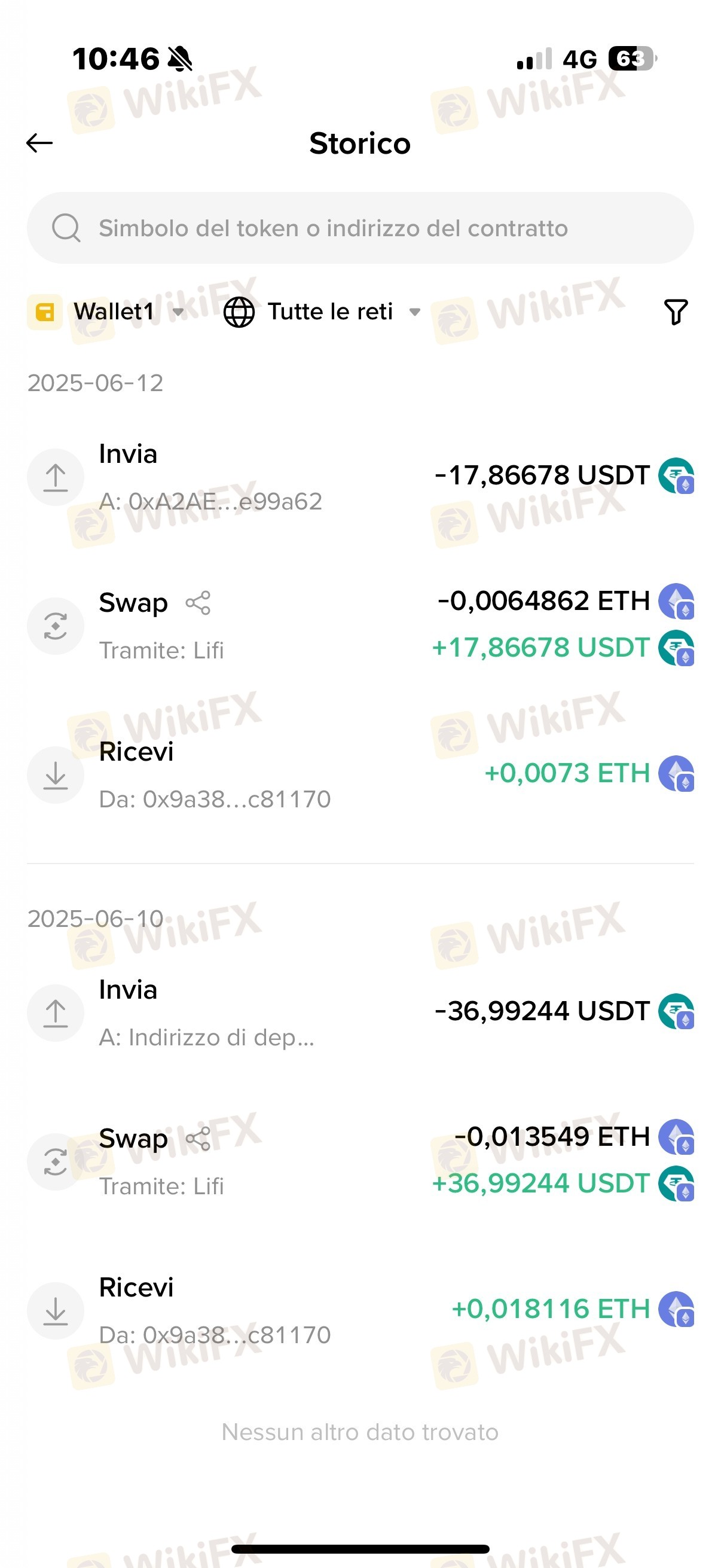Go back using the arrow icon
This screenshot has width=721, height=1568.
(x=39, y=143)
